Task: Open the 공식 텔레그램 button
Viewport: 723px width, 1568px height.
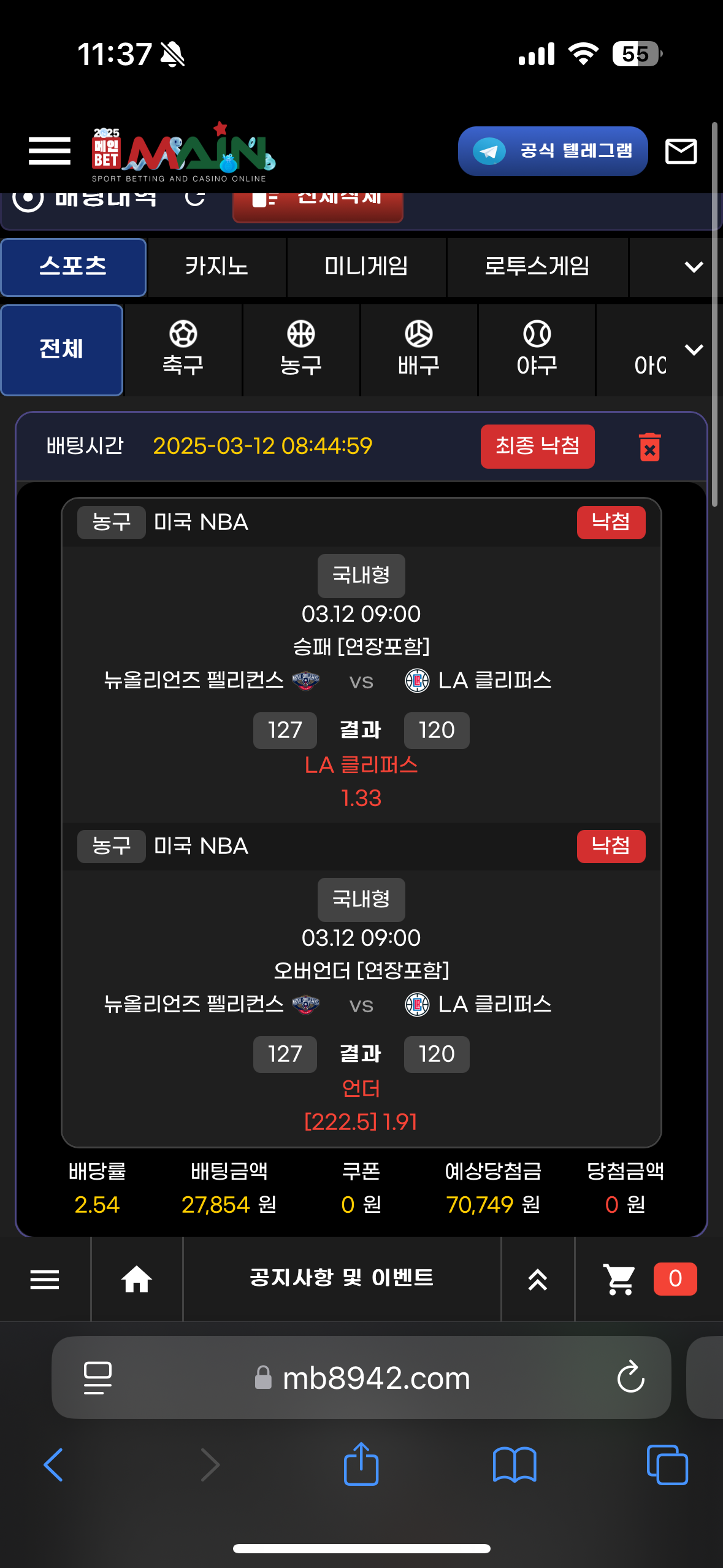Action: click(553, 151)
